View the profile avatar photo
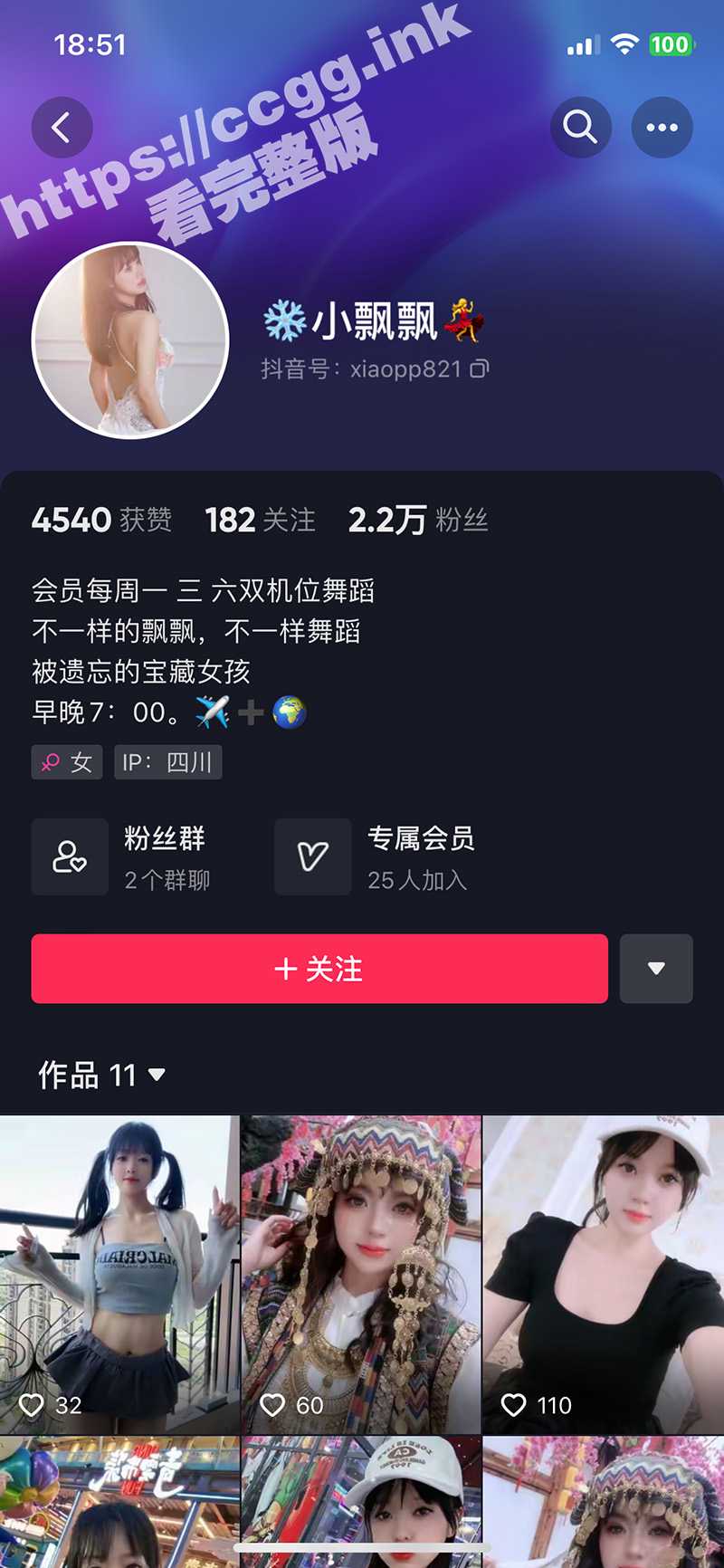This screenshot has width=724, height=1568. 130,340
